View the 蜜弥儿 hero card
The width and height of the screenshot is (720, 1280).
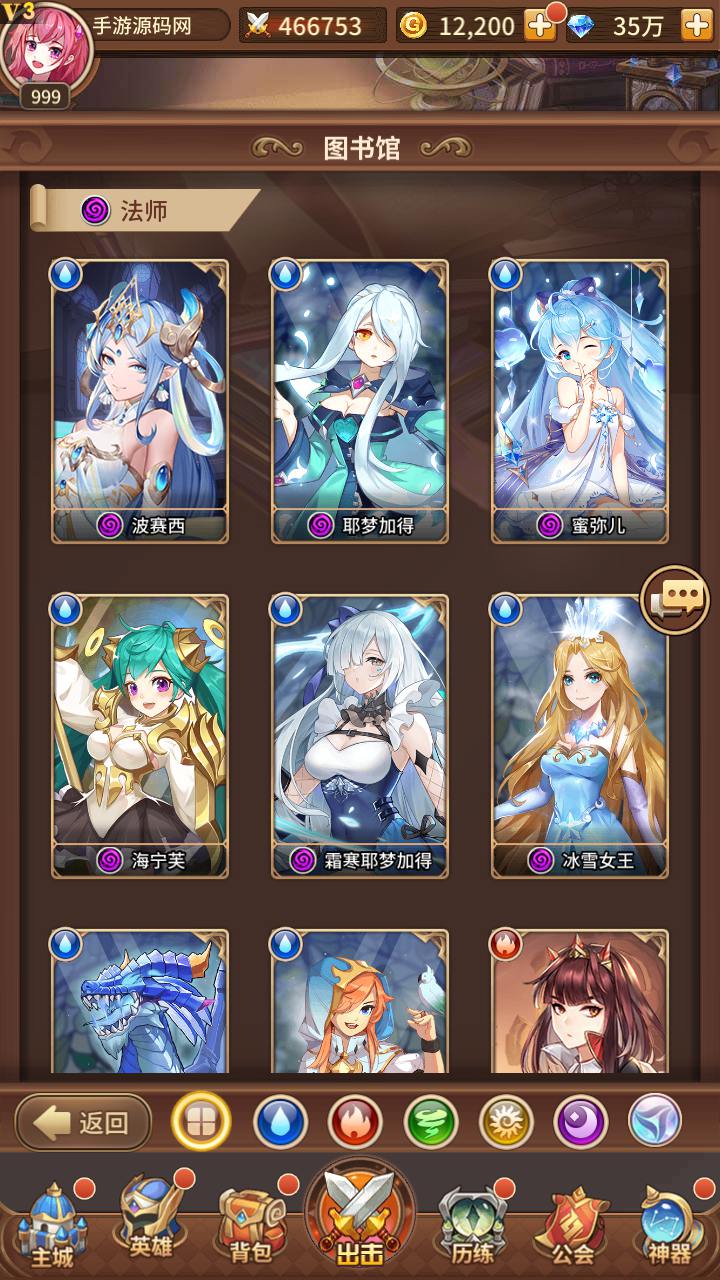click(x=580, y=400)
